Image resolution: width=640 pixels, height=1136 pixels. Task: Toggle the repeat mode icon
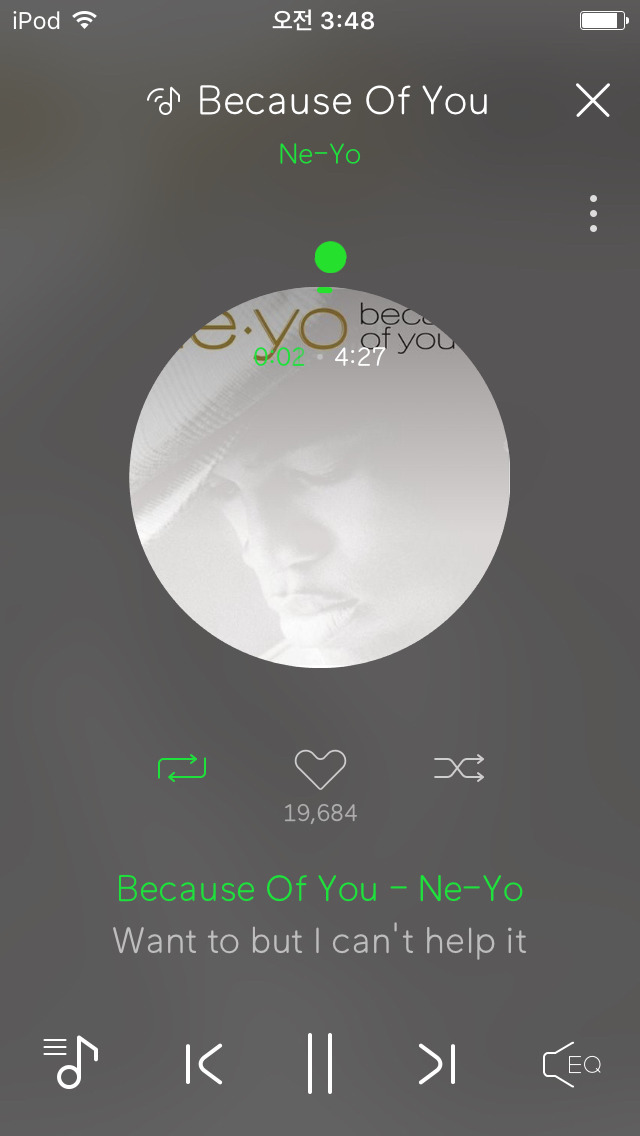pos(182,768)
